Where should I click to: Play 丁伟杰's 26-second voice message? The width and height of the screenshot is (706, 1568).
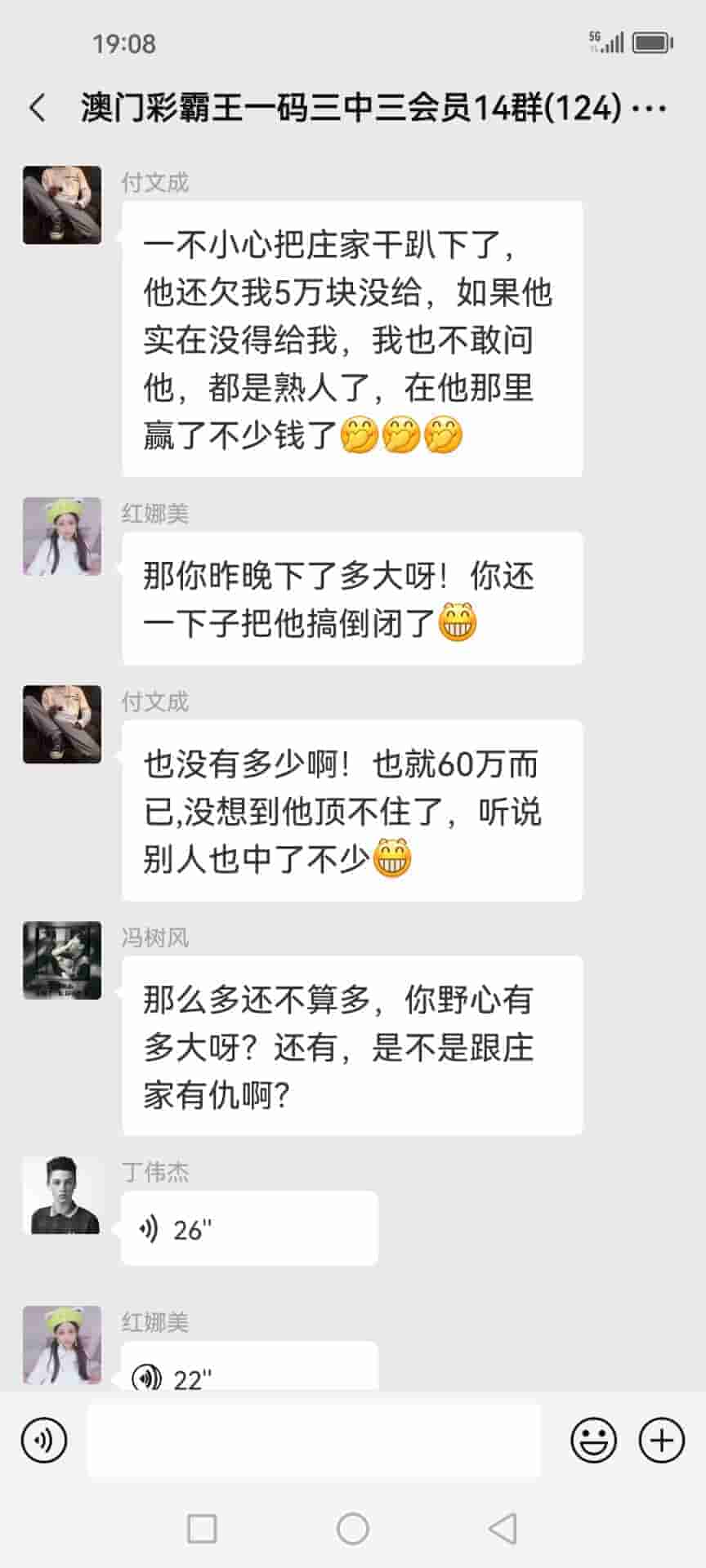[248, 1228]
